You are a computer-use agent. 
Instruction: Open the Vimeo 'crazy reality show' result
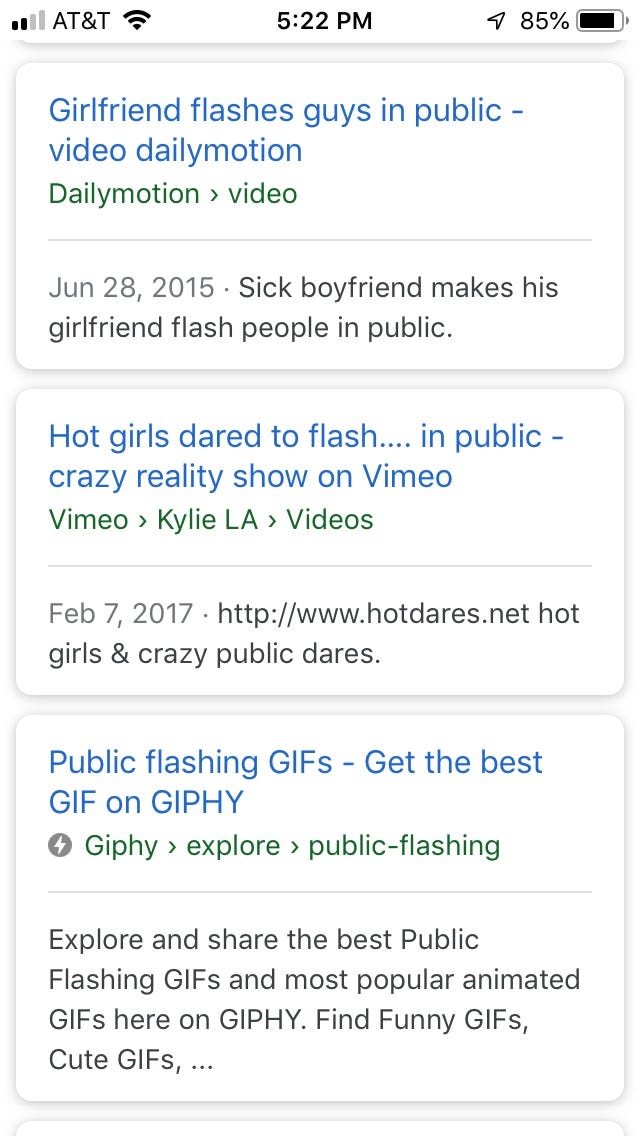coord(306,456)
